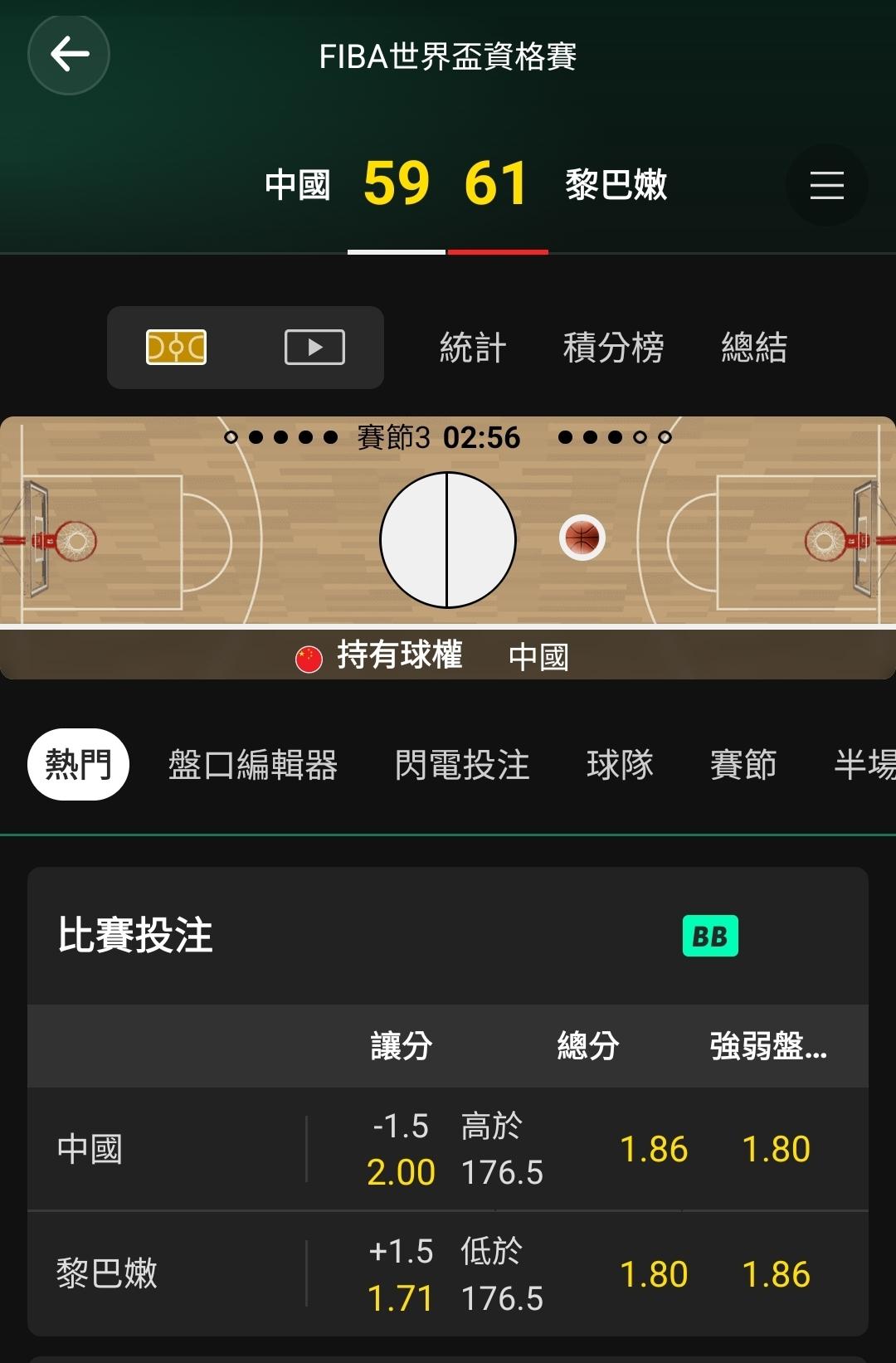Bet 高於 176.5 total at 1.86
The image size is (896, 1363).
coord(574,1149)
